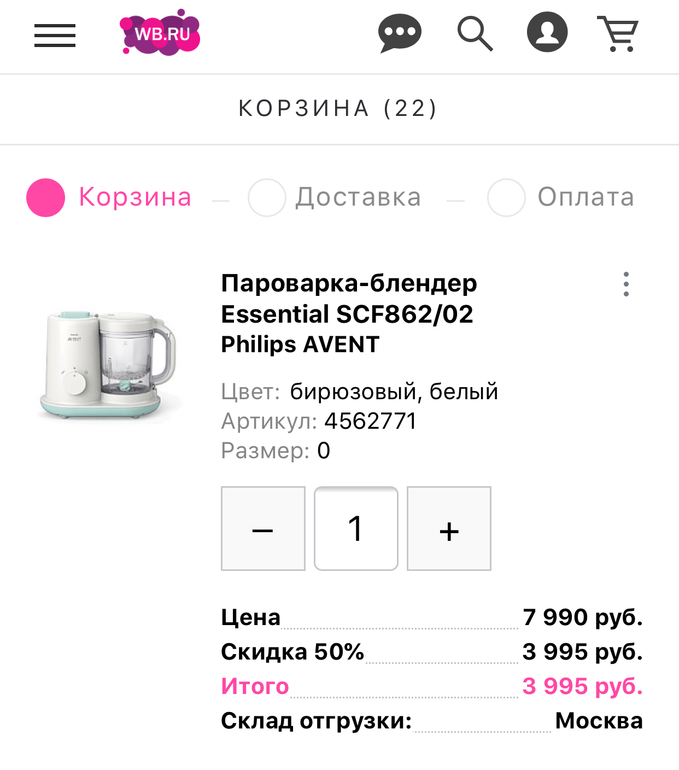The width and height of the screenshot is (679, 770).
Task: Open the user profile icon
Action: tap(547, 34)
